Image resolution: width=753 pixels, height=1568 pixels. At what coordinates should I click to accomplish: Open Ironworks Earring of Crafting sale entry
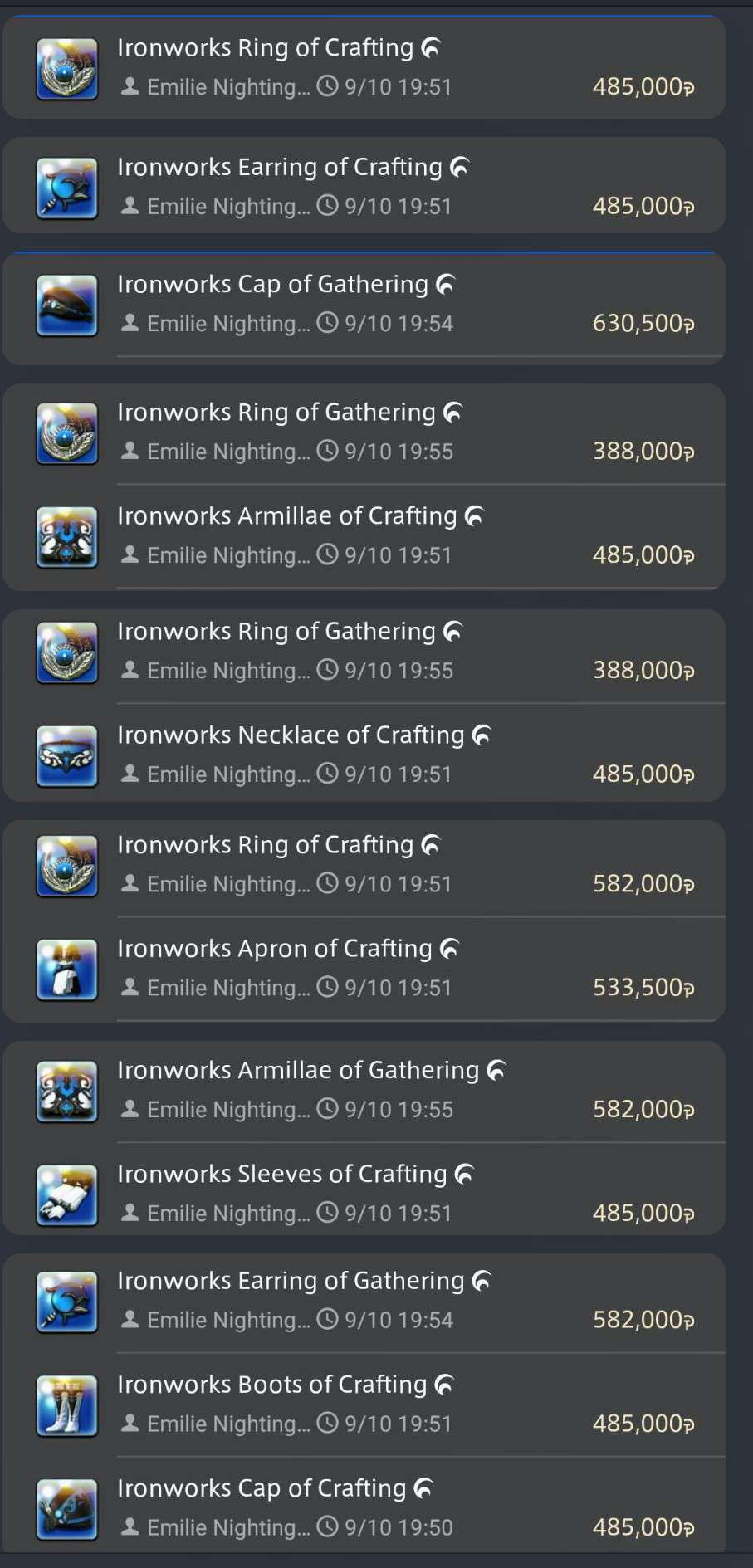pos(364,186)
